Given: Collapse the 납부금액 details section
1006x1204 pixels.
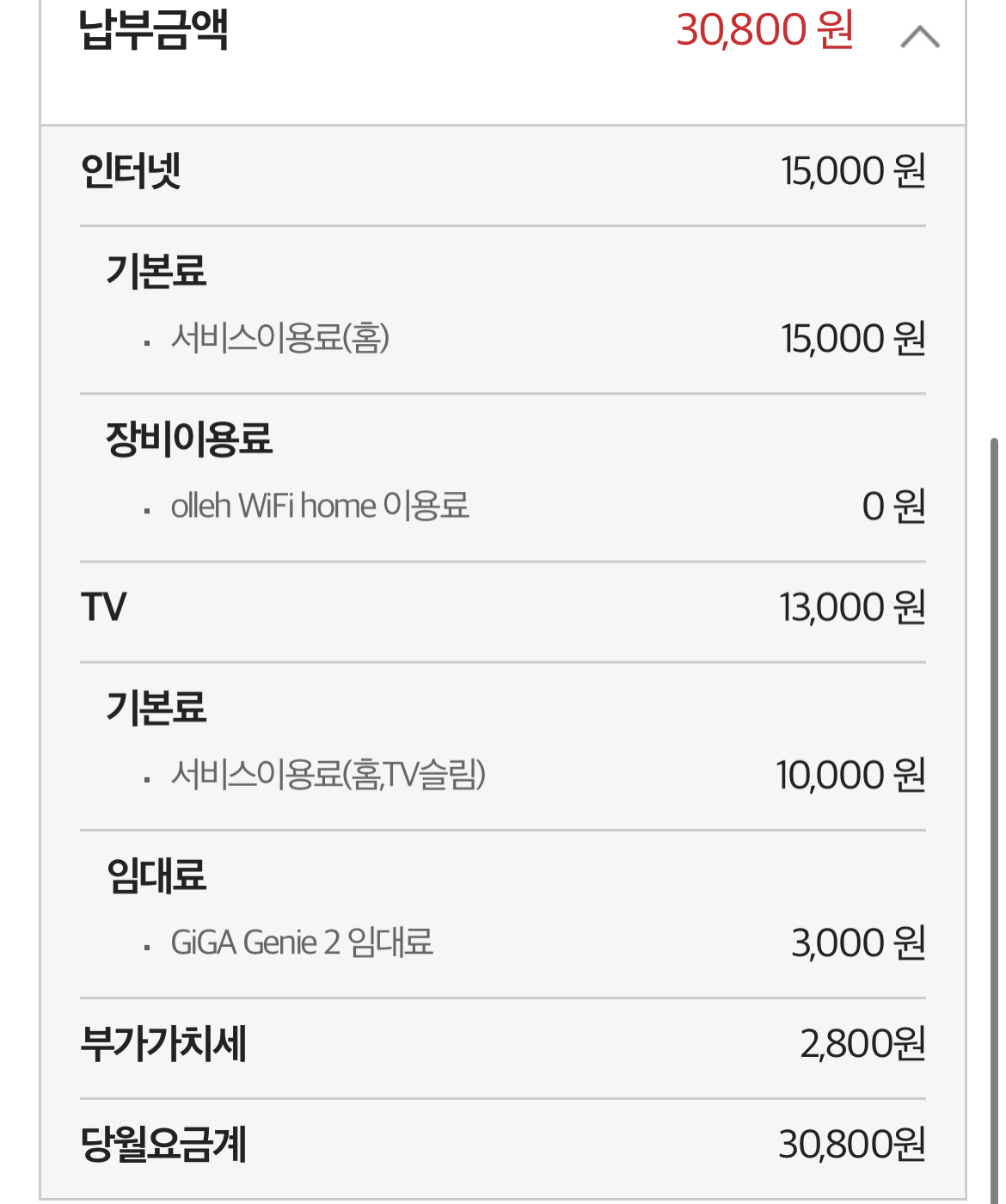Looking at the screenshot, I should coord(919,36).
